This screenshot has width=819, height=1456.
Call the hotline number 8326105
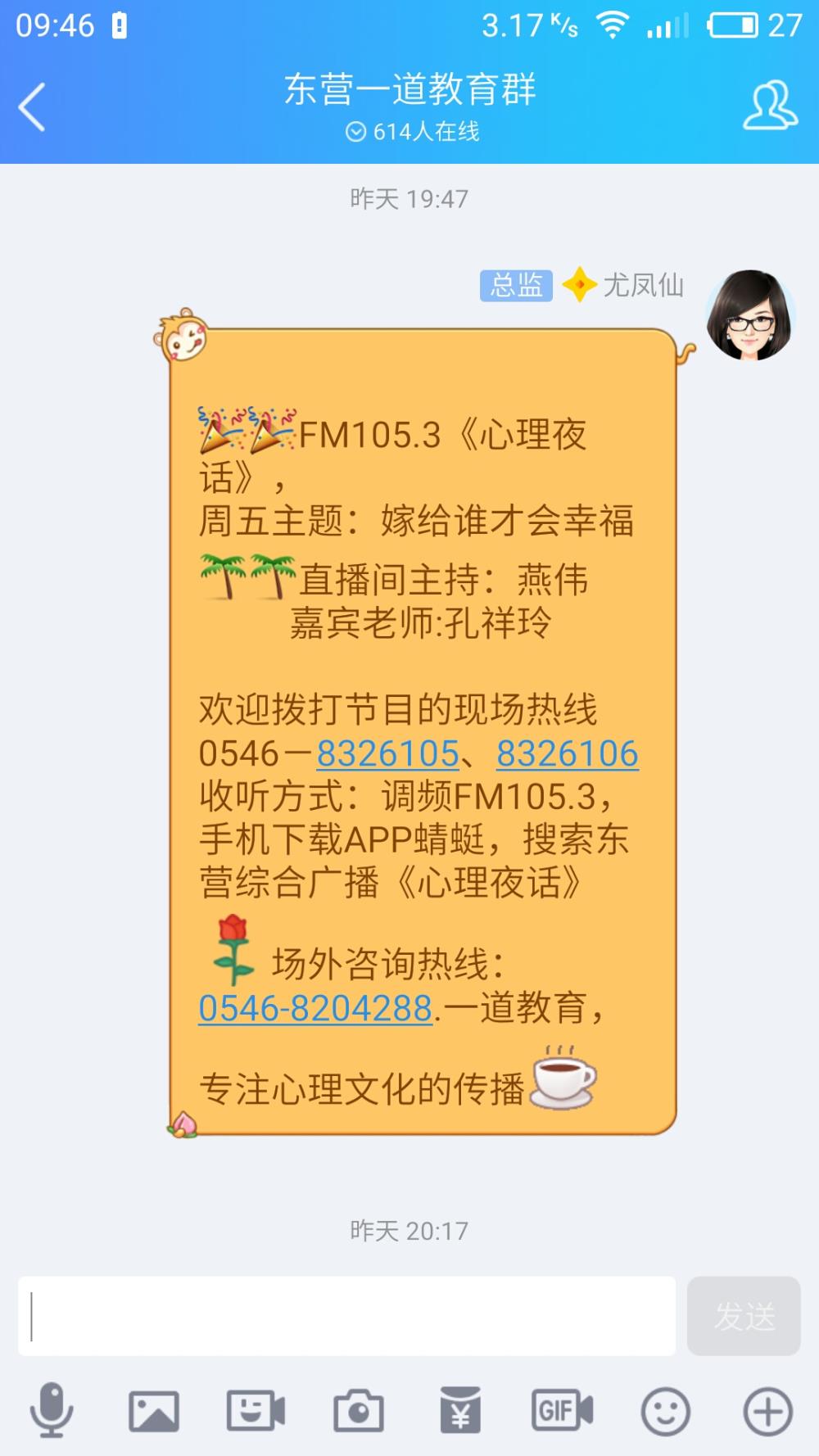[x=387, y=753]
